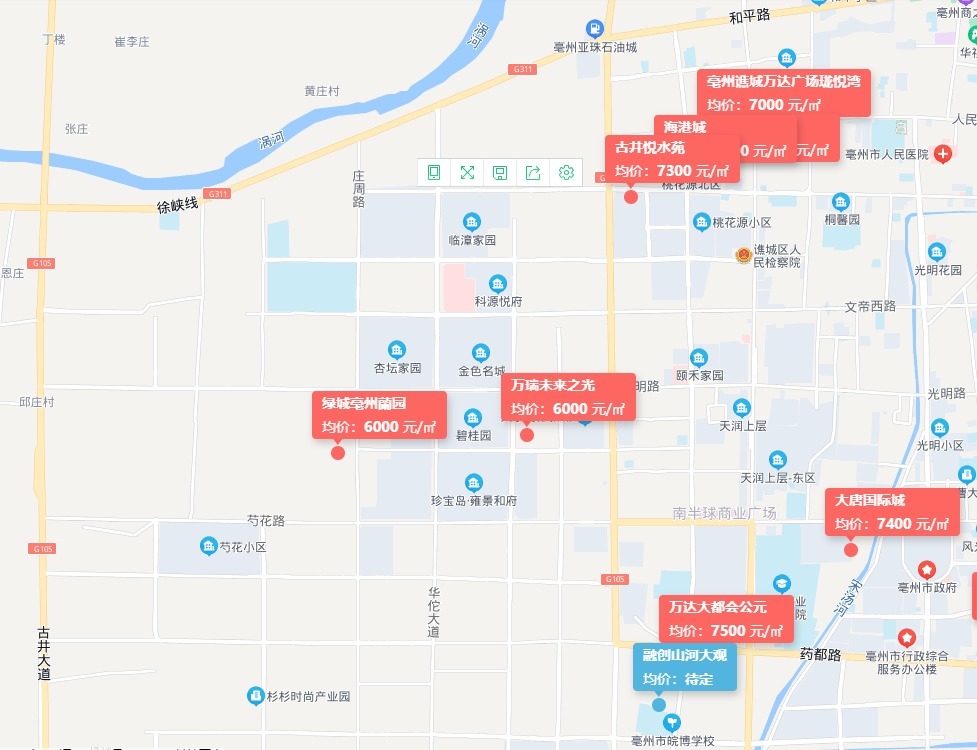The image size is (977, 750).
Task: Share via the toolbar share icon
Action: pos(533,173)
